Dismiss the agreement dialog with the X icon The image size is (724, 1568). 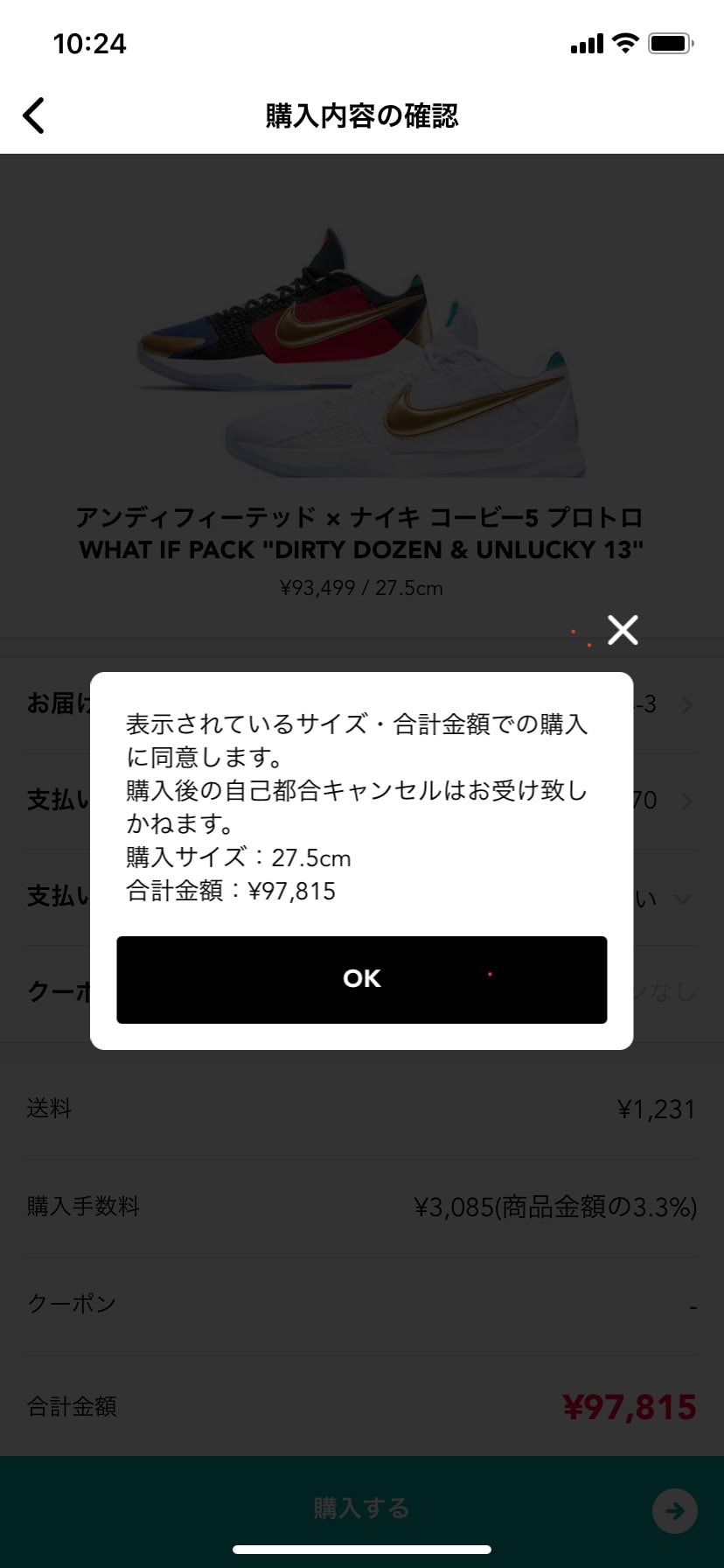(622, 629)
